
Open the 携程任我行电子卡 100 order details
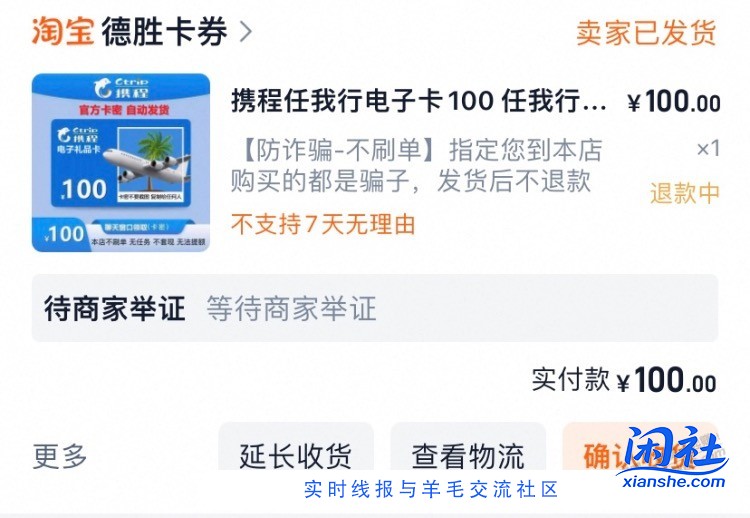(418, 102)
